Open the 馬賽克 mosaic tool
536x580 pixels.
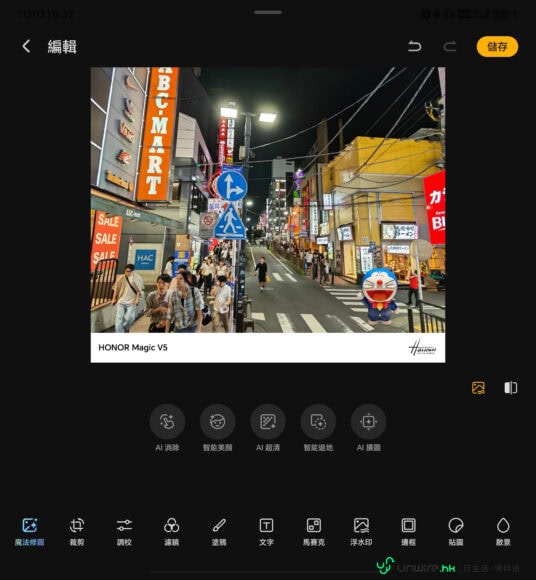pyautogui.click(x=314, y=532)
